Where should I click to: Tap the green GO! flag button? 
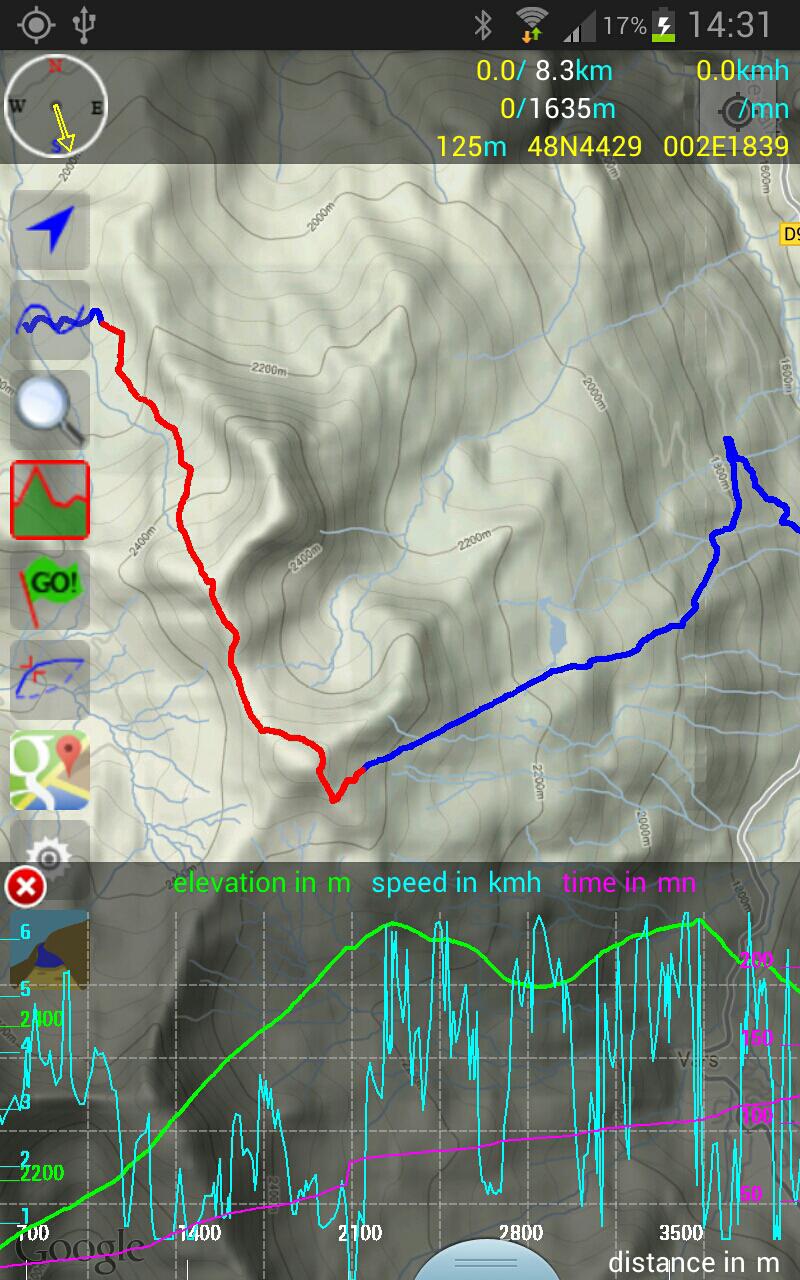click(x=50, y=589)
